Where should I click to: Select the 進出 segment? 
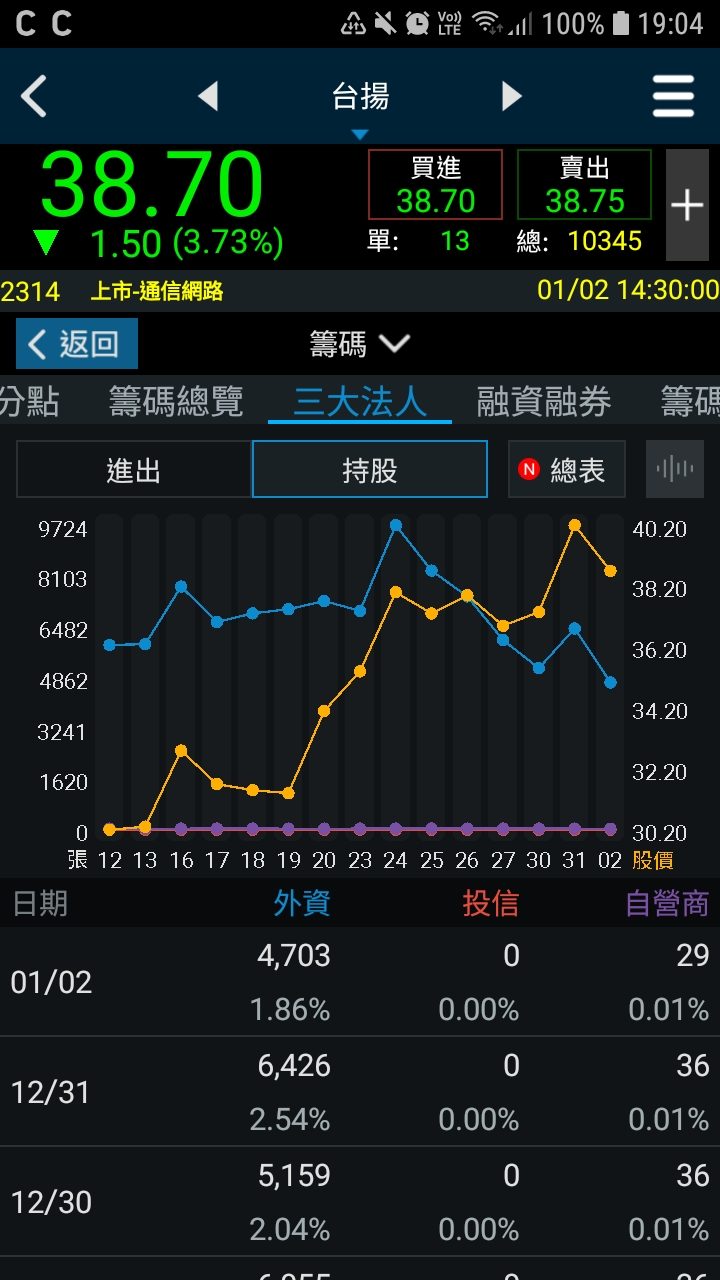[133, 470]
